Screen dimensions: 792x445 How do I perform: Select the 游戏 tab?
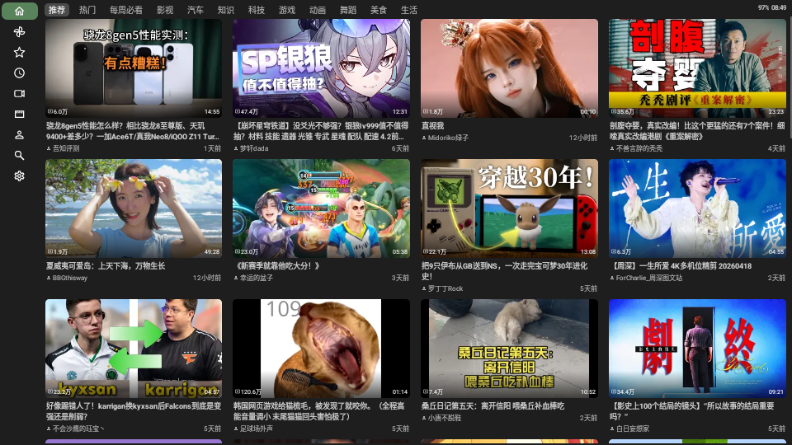(287, 9)
